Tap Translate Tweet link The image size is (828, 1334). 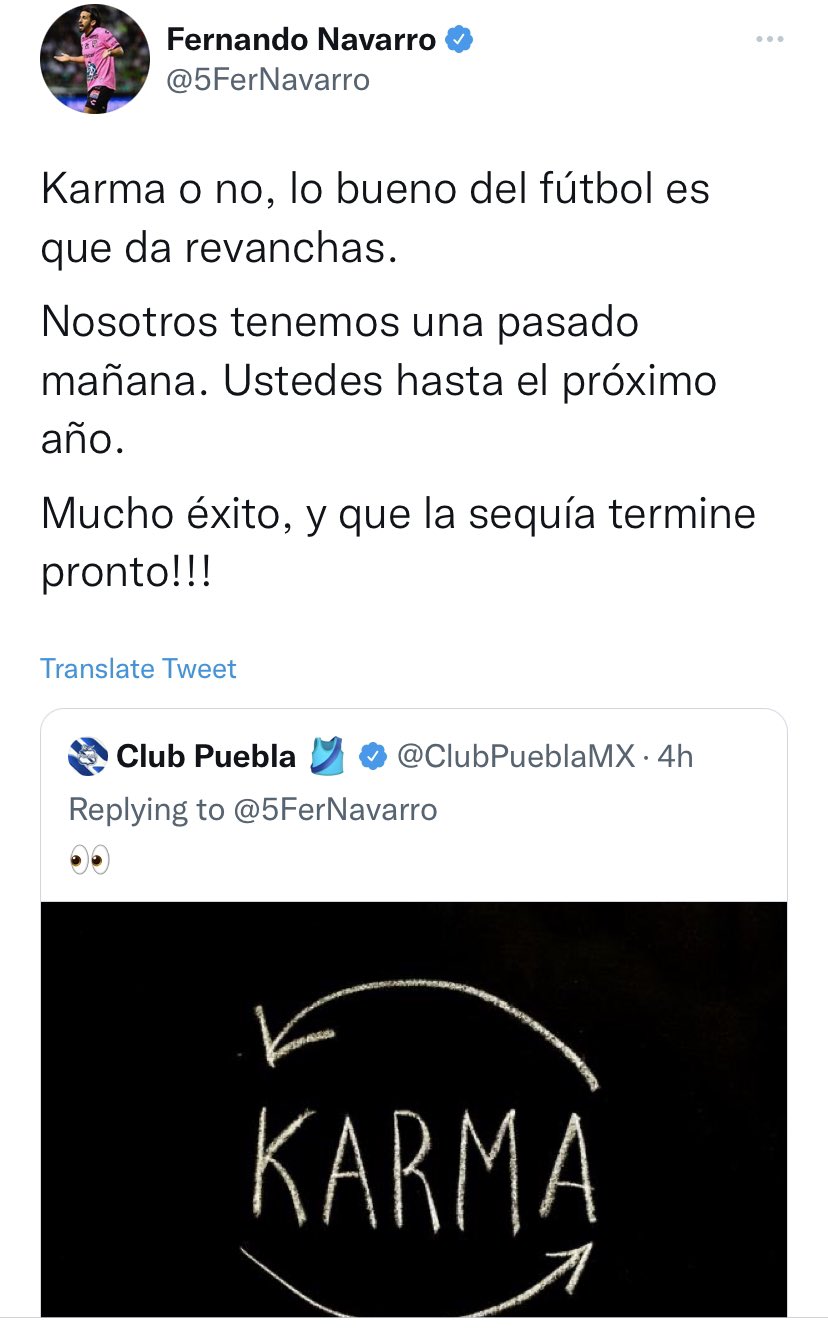point(138,668)
